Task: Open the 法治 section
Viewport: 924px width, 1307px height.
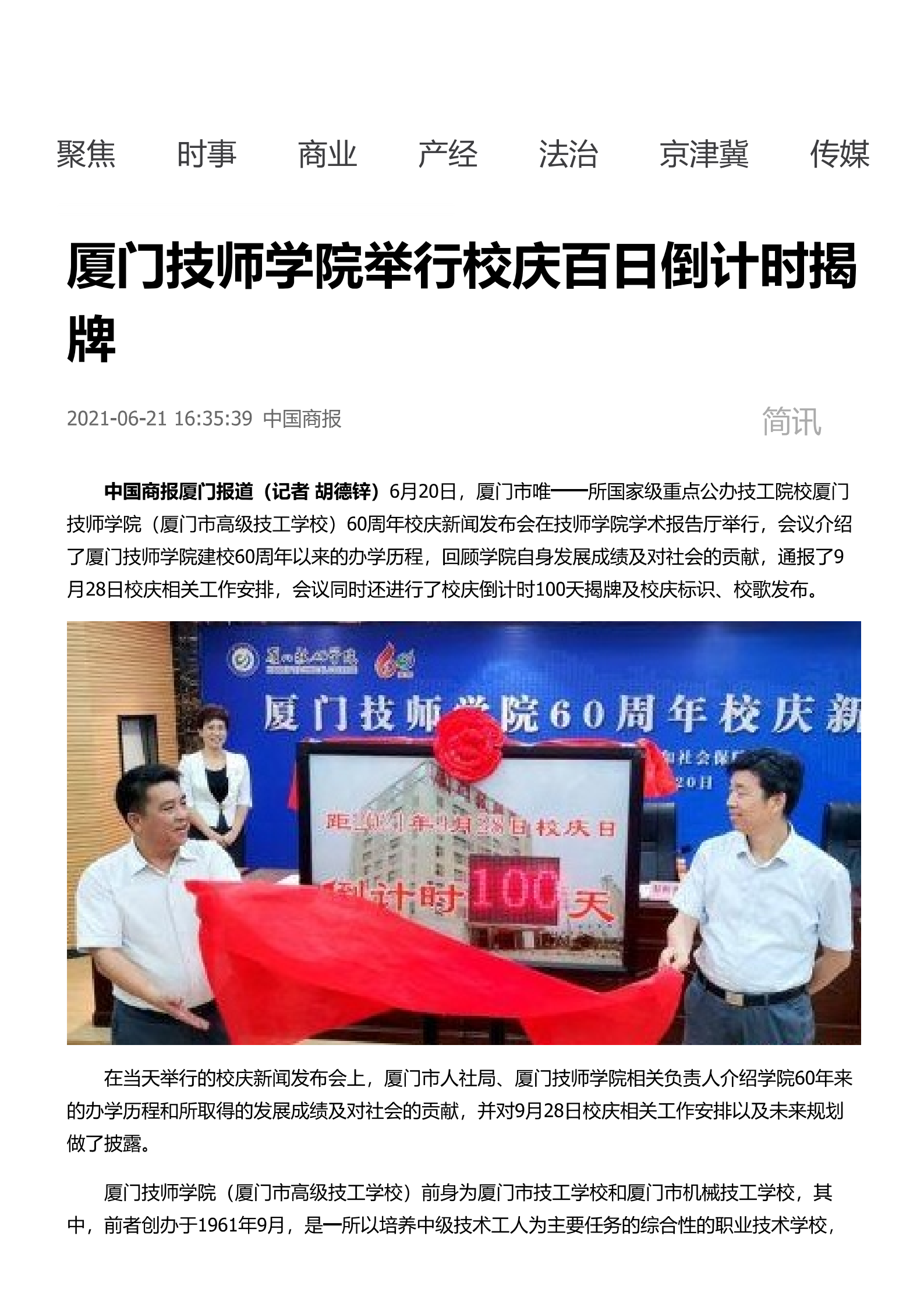Action: pyautogui.click(x=568, y=155)
